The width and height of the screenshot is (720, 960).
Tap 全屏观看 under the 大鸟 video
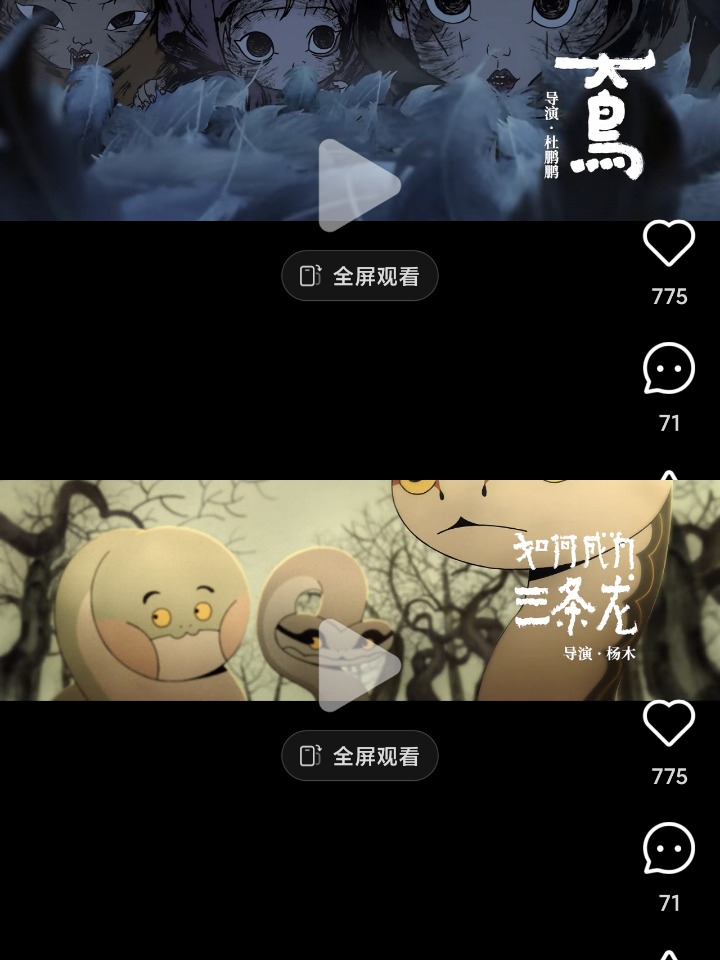[x=360, y=276]
